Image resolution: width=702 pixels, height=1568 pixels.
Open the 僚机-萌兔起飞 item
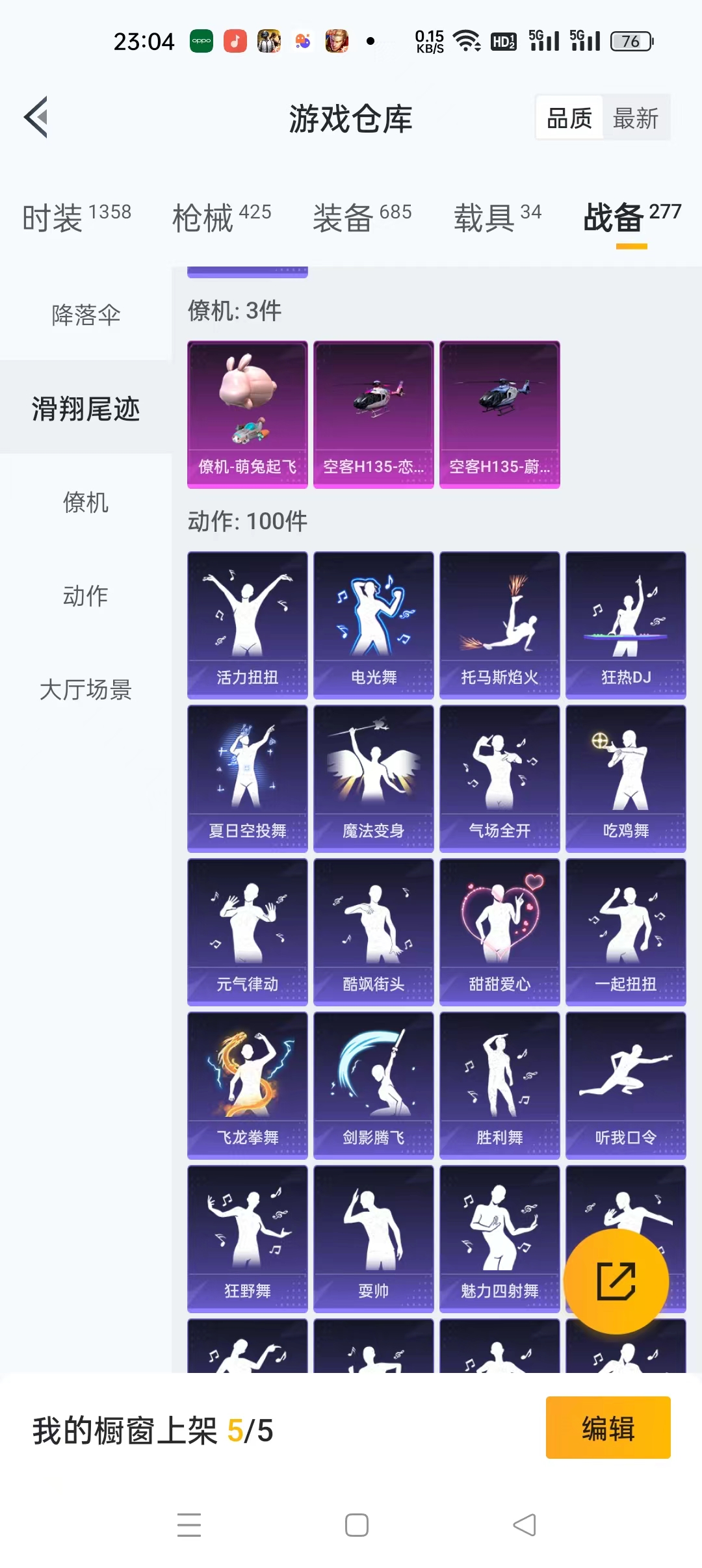pyautogui.click(x=248, y=415)
